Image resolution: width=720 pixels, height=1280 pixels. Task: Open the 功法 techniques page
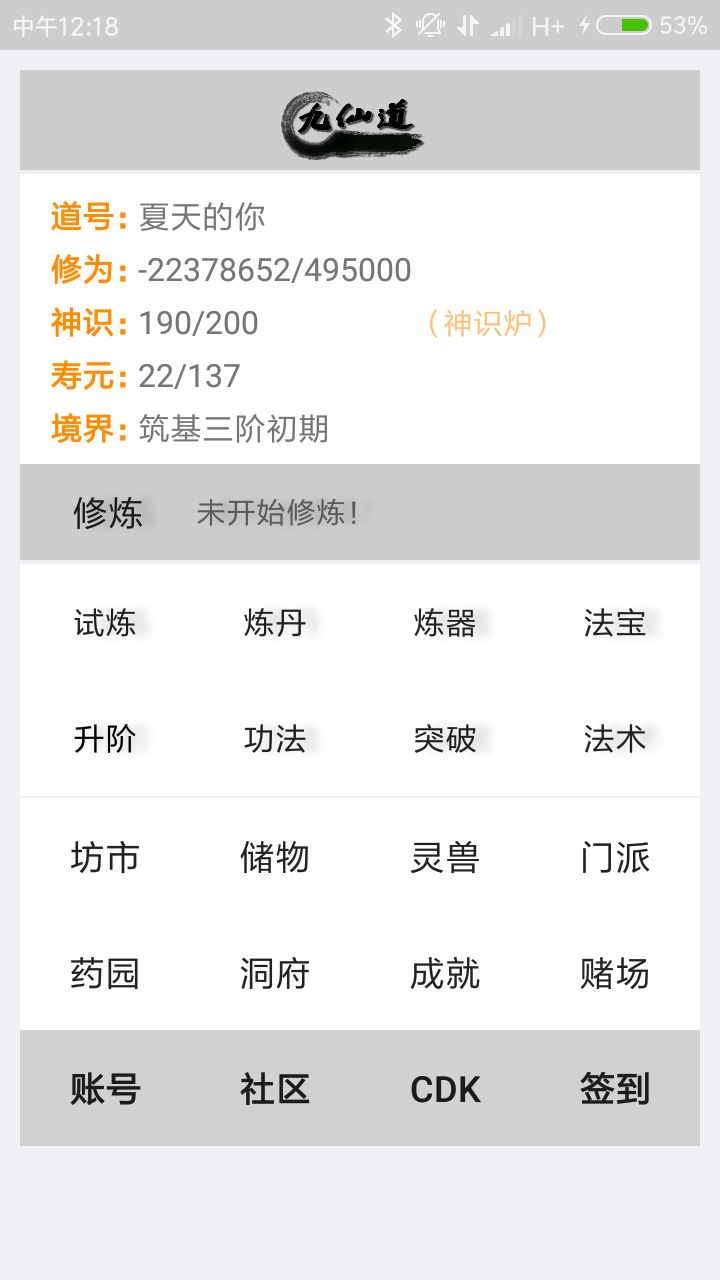pyautogui.click(x=275, y=739)
